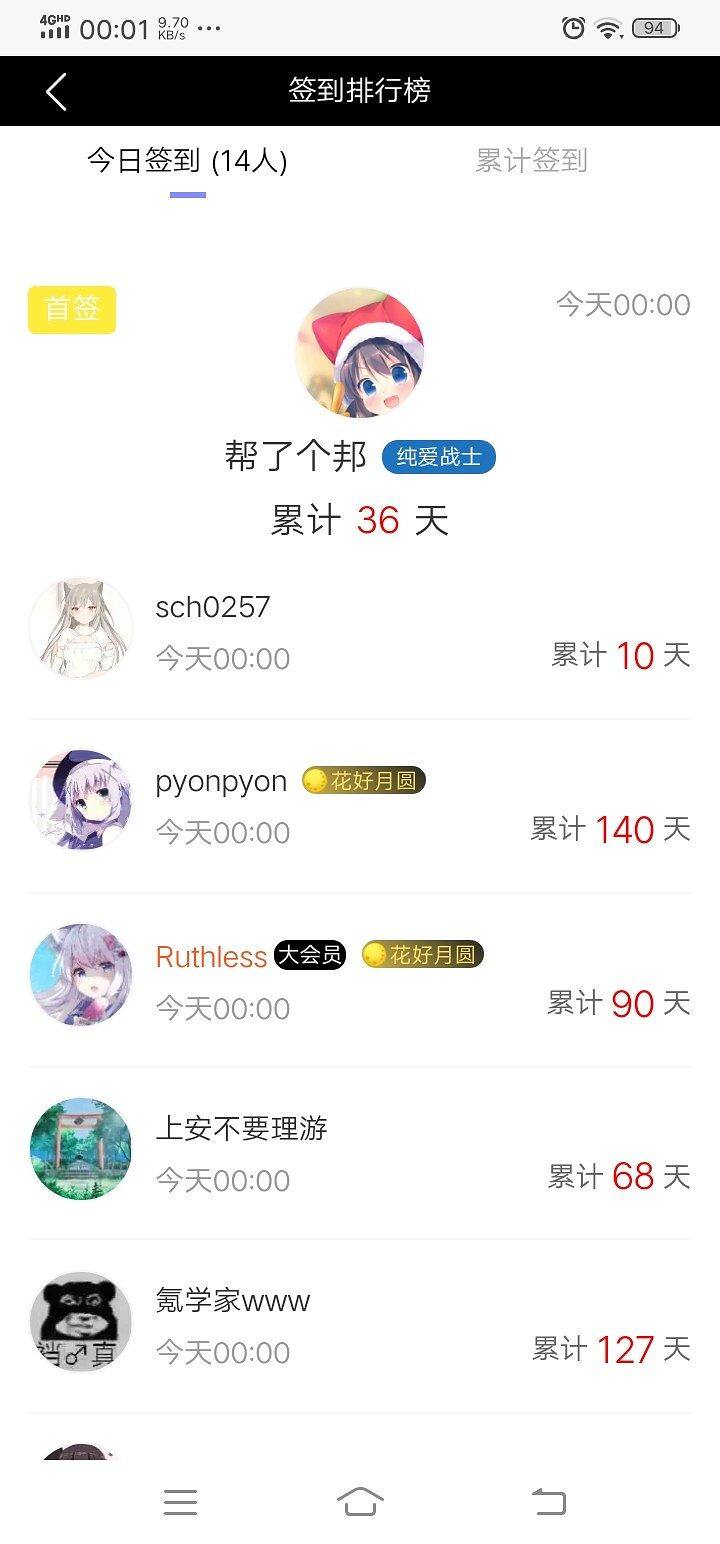Viewport: 720px width, 1544px height.
Task: Open recent apps from the navigation bar
Action: click(x=180, y=1501)
